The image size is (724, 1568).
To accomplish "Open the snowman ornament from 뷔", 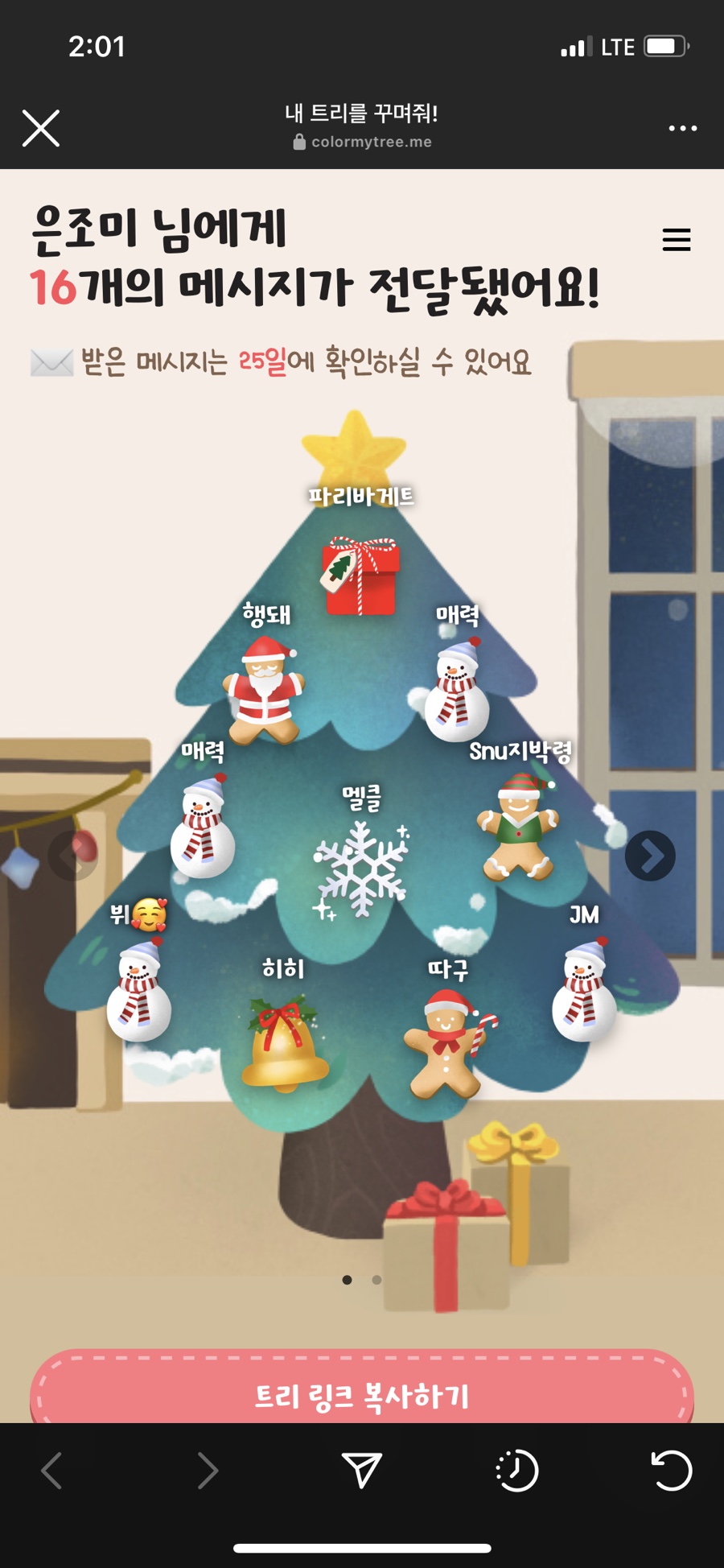I will 139,989.
